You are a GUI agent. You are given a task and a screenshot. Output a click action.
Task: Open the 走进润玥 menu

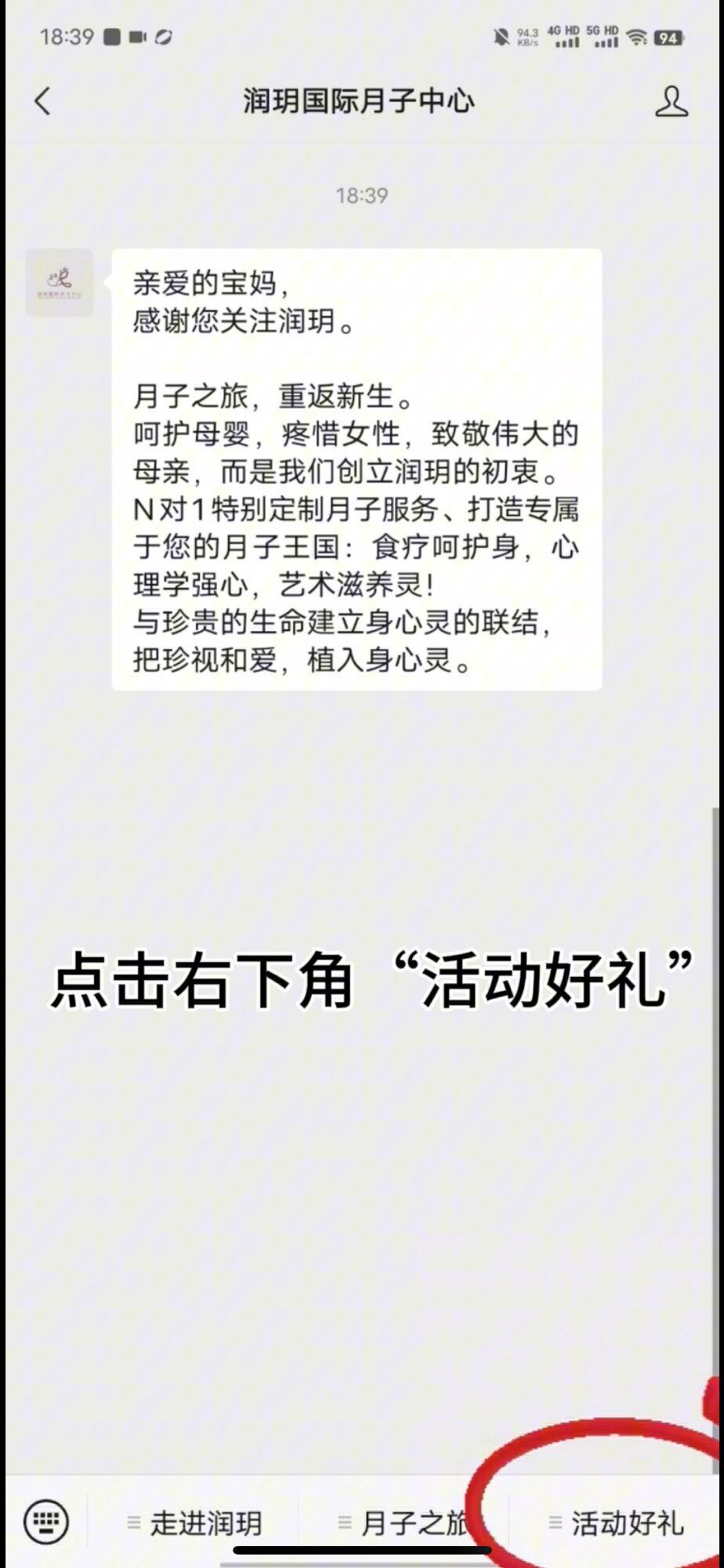click(194, 1523)
